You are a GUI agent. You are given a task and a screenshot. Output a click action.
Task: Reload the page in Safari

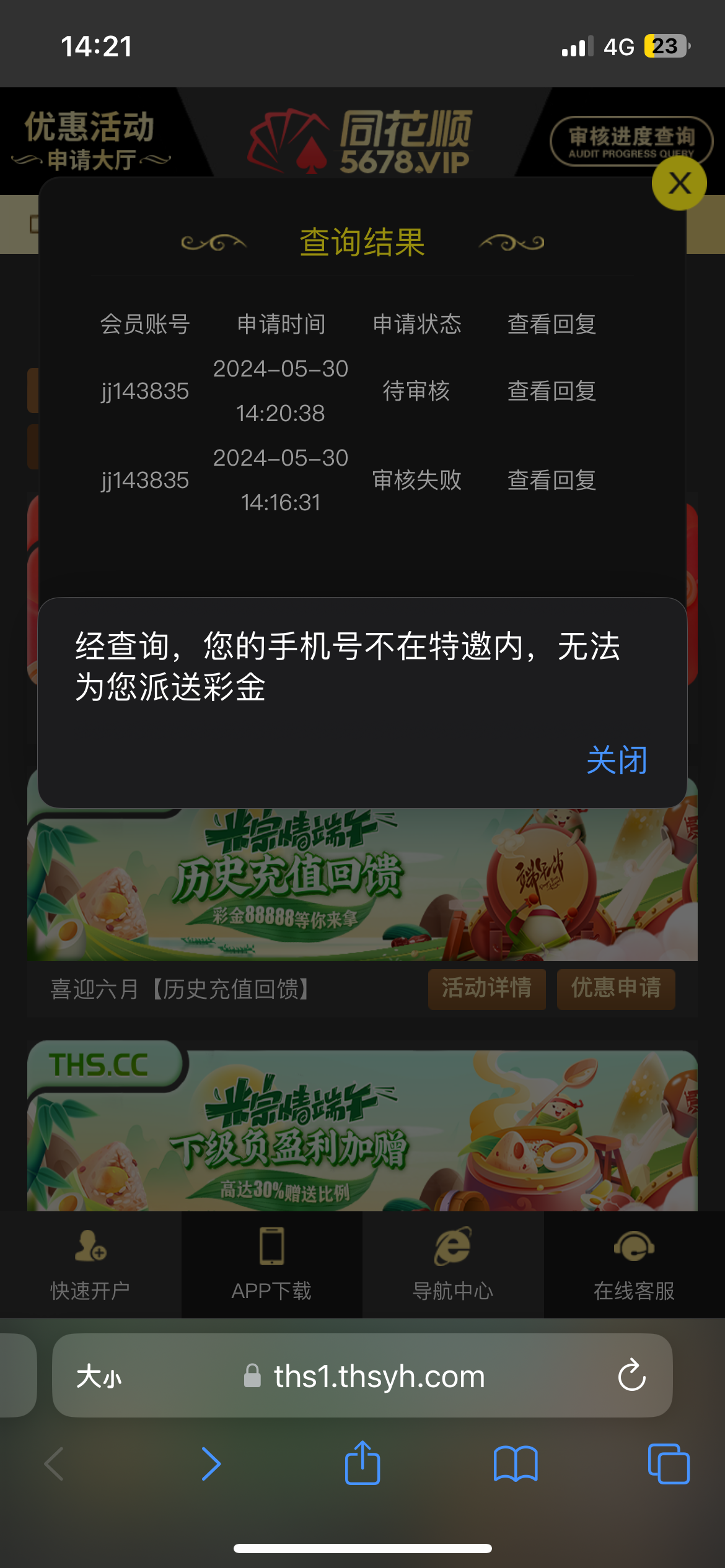tap(631, 1376)
